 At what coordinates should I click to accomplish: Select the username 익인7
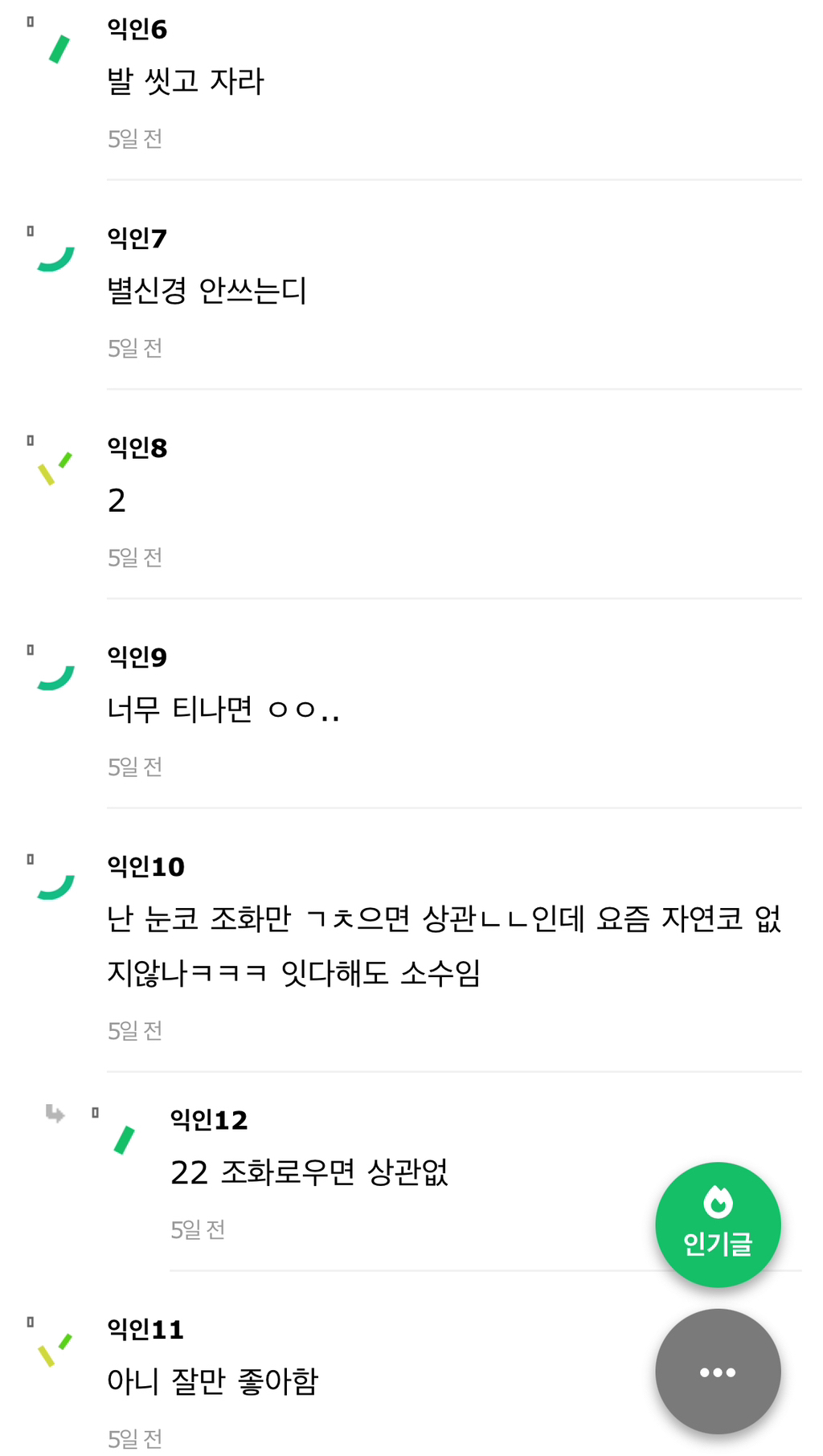tap(137, 237)
